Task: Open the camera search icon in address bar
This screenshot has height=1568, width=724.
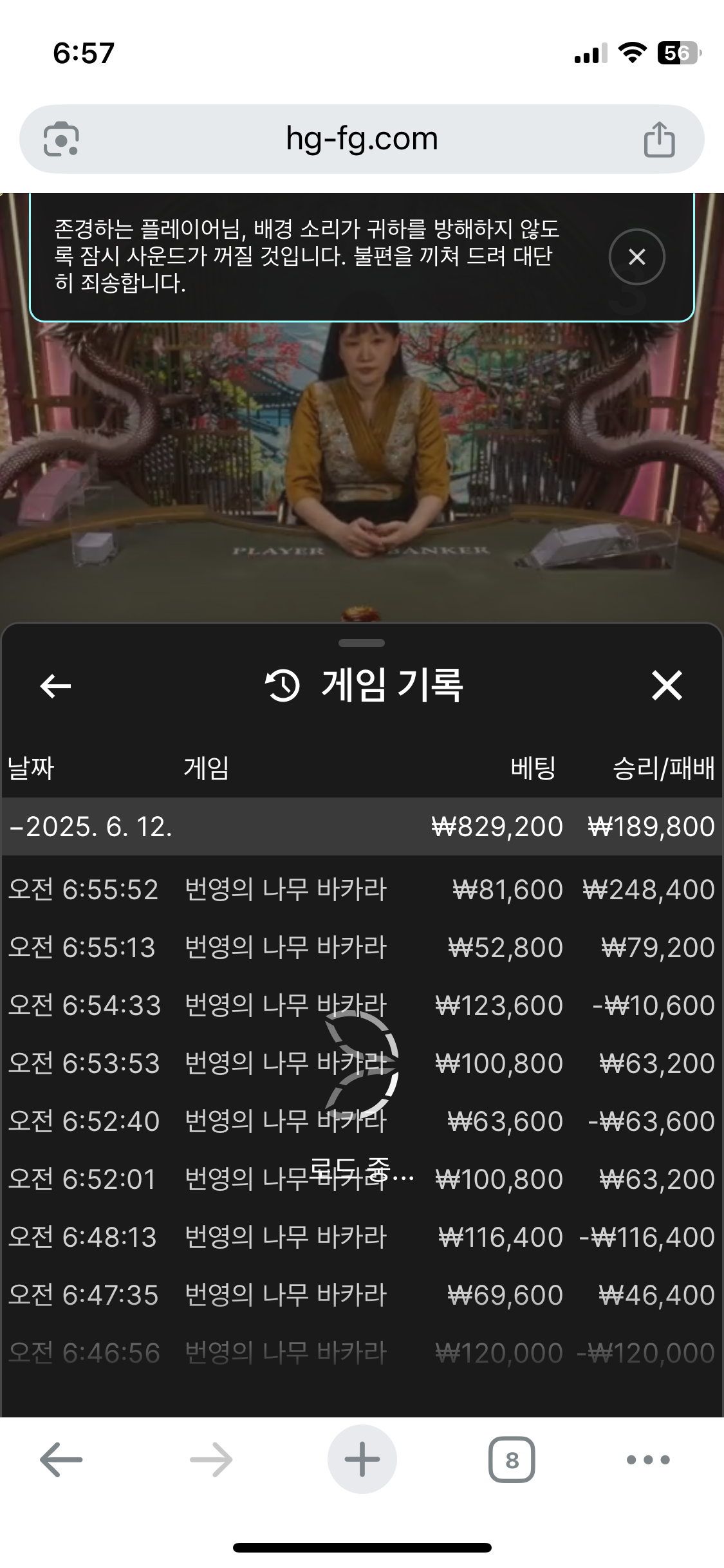Action: click(61, 139)
